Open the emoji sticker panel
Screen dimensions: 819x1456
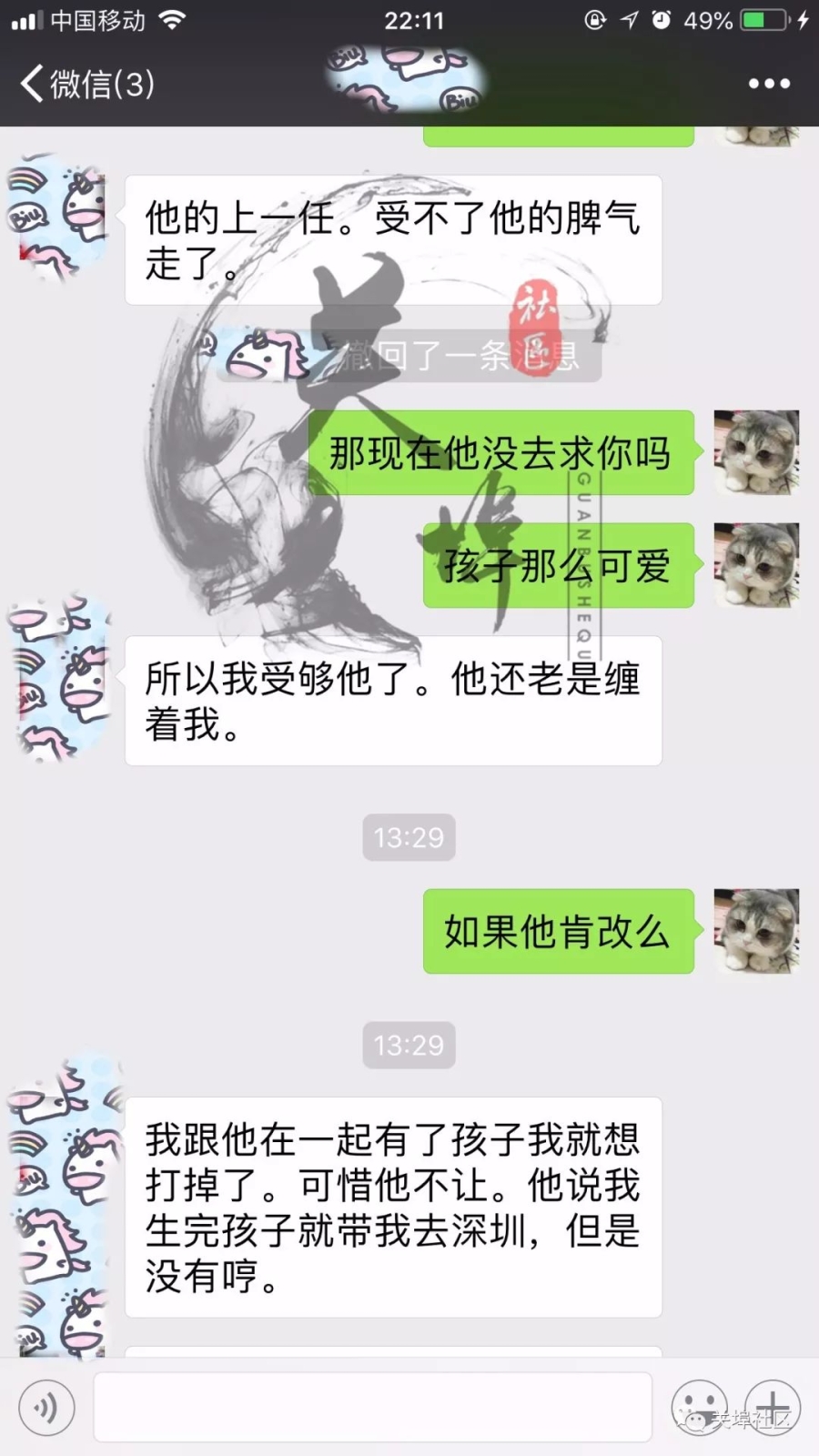[x=699, y=1407]
